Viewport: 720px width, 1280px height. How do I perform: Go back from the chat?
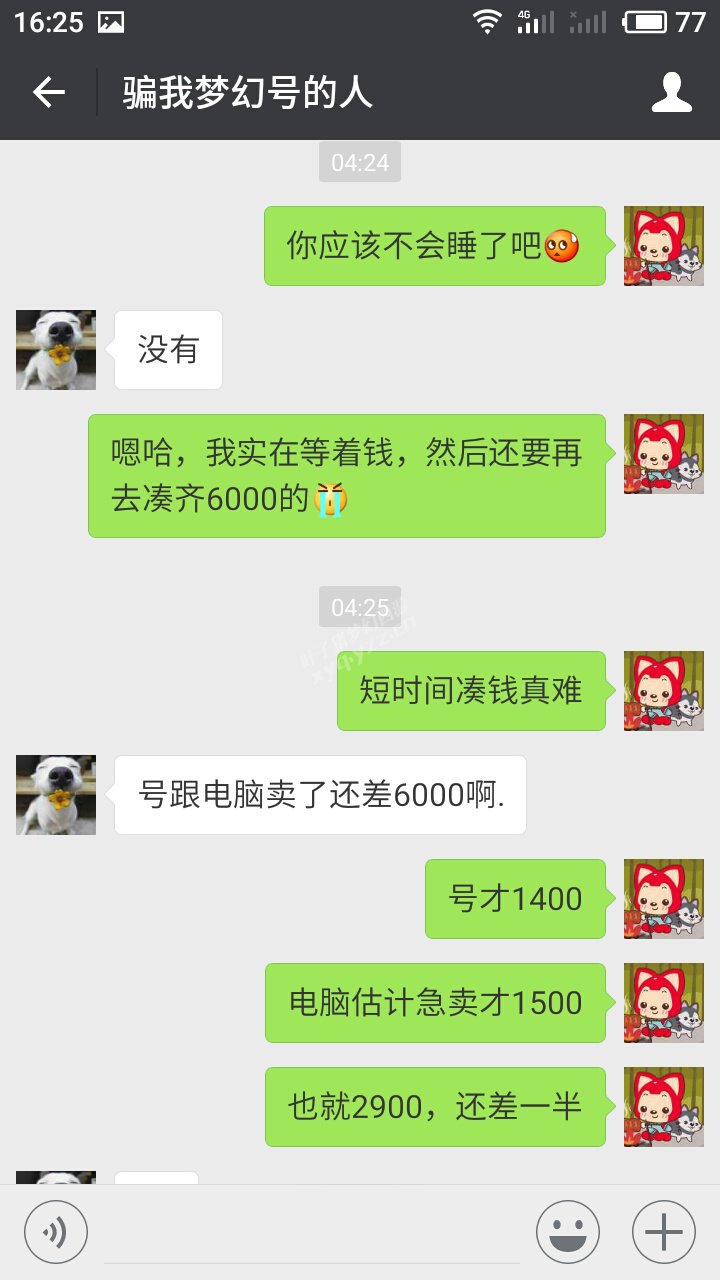(48, 93)
